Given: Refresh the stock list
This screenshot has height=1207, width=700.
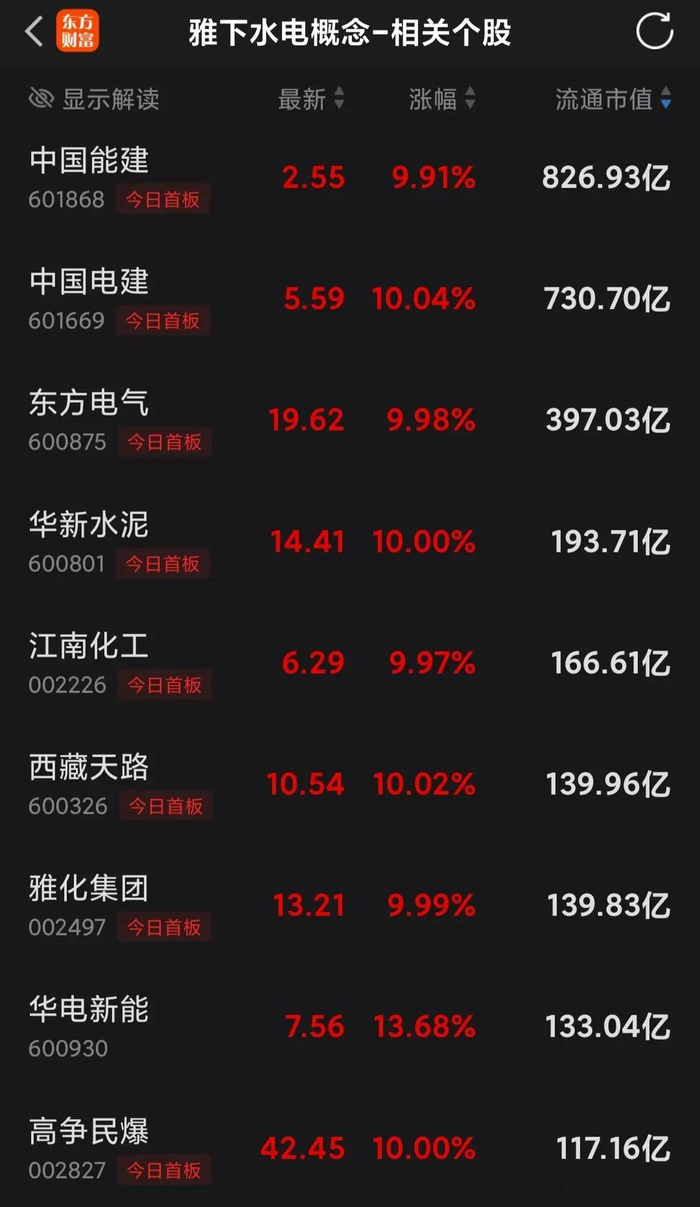Looking at the screenshot, I should (655, 32).
